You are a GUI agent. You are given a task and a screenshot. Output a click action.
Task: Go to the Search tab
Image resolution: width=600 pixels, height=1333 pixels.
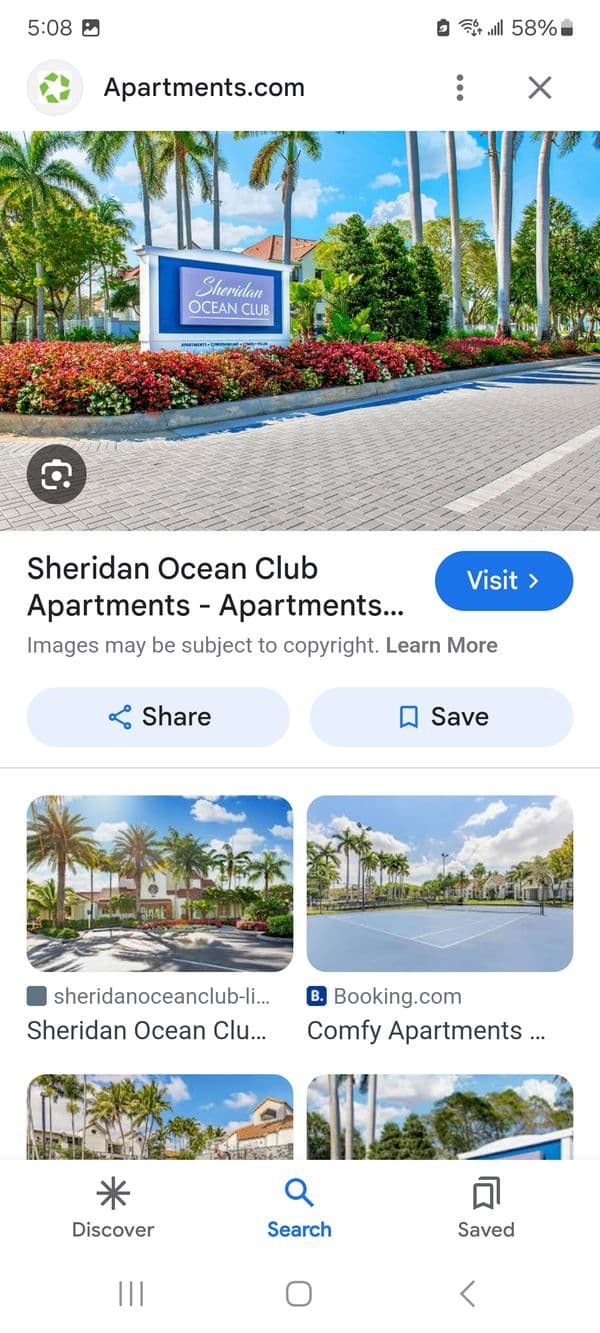(x=299, y=1207)
